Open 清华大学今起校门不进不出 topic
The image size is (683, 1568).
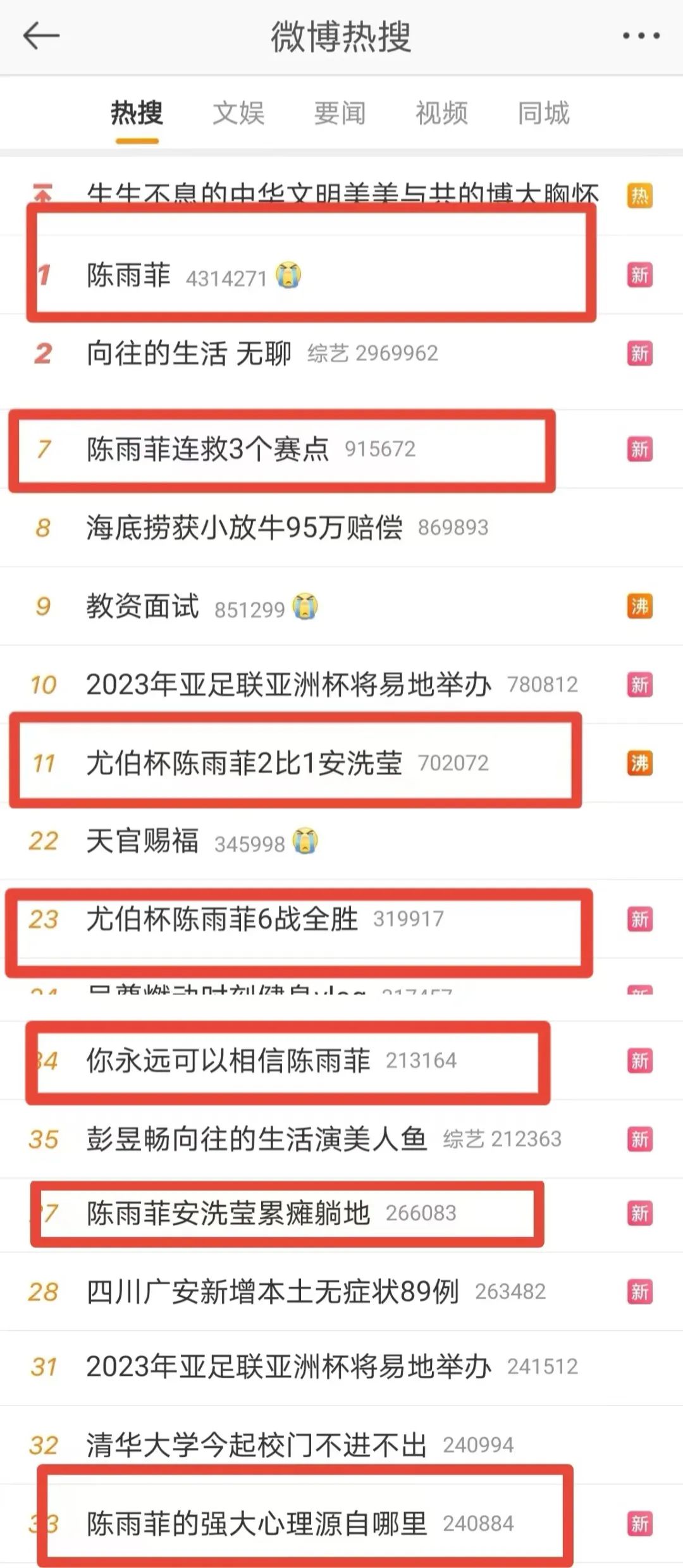pos(256,1445)
